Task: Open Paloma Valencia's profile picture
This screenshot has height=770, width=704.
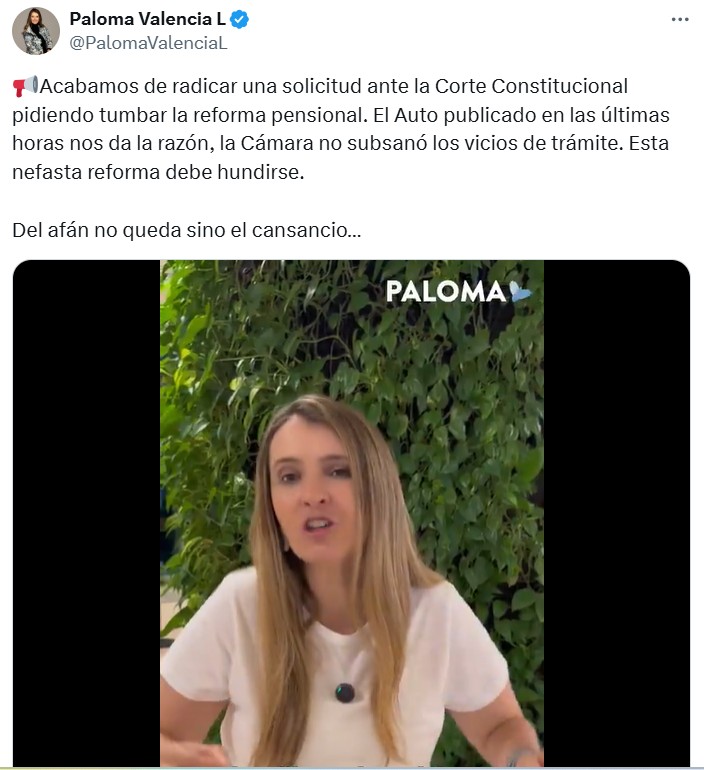Action: click(36, 30)
